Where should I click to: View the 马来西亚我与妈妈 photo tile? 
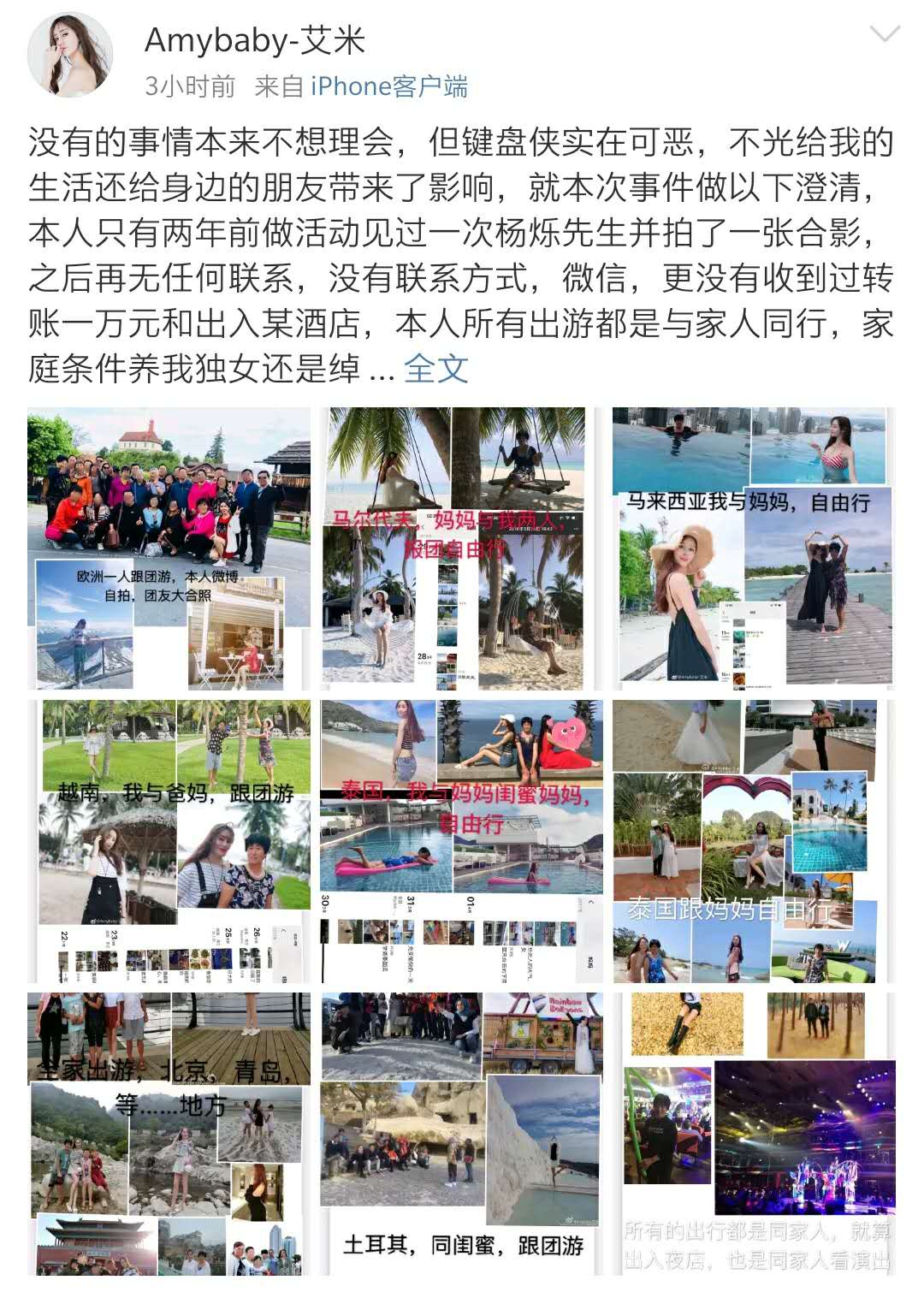754,548
